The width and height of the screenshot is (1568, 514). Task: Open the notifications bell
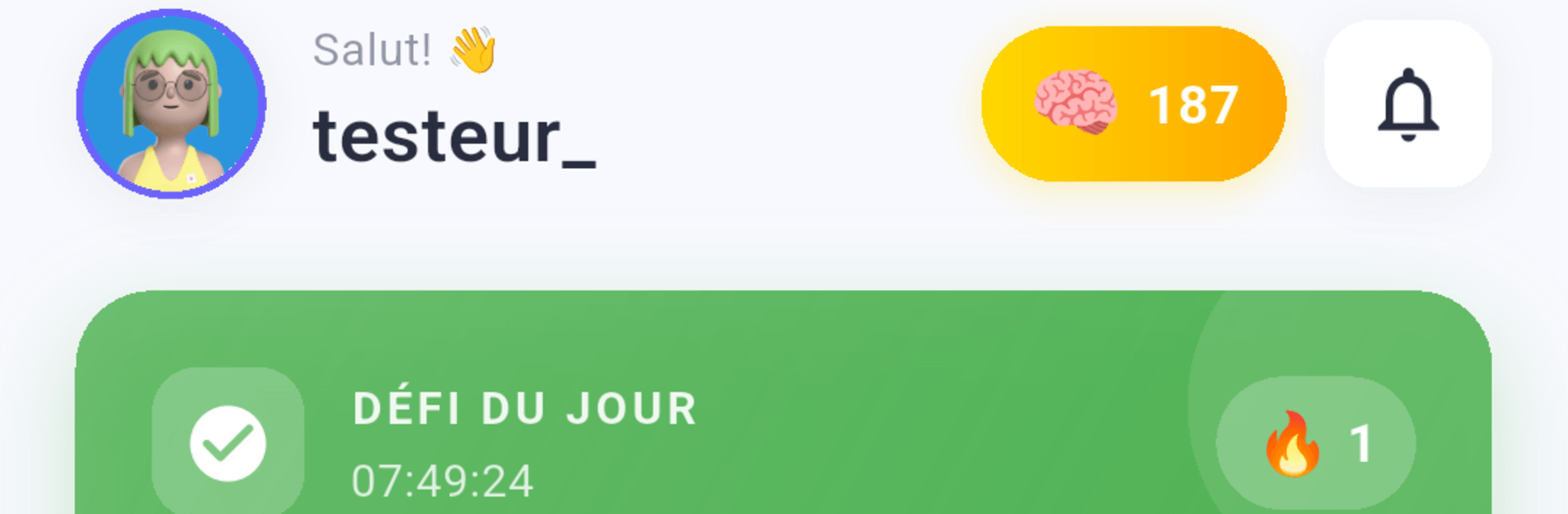click(x=1408, y=104)
